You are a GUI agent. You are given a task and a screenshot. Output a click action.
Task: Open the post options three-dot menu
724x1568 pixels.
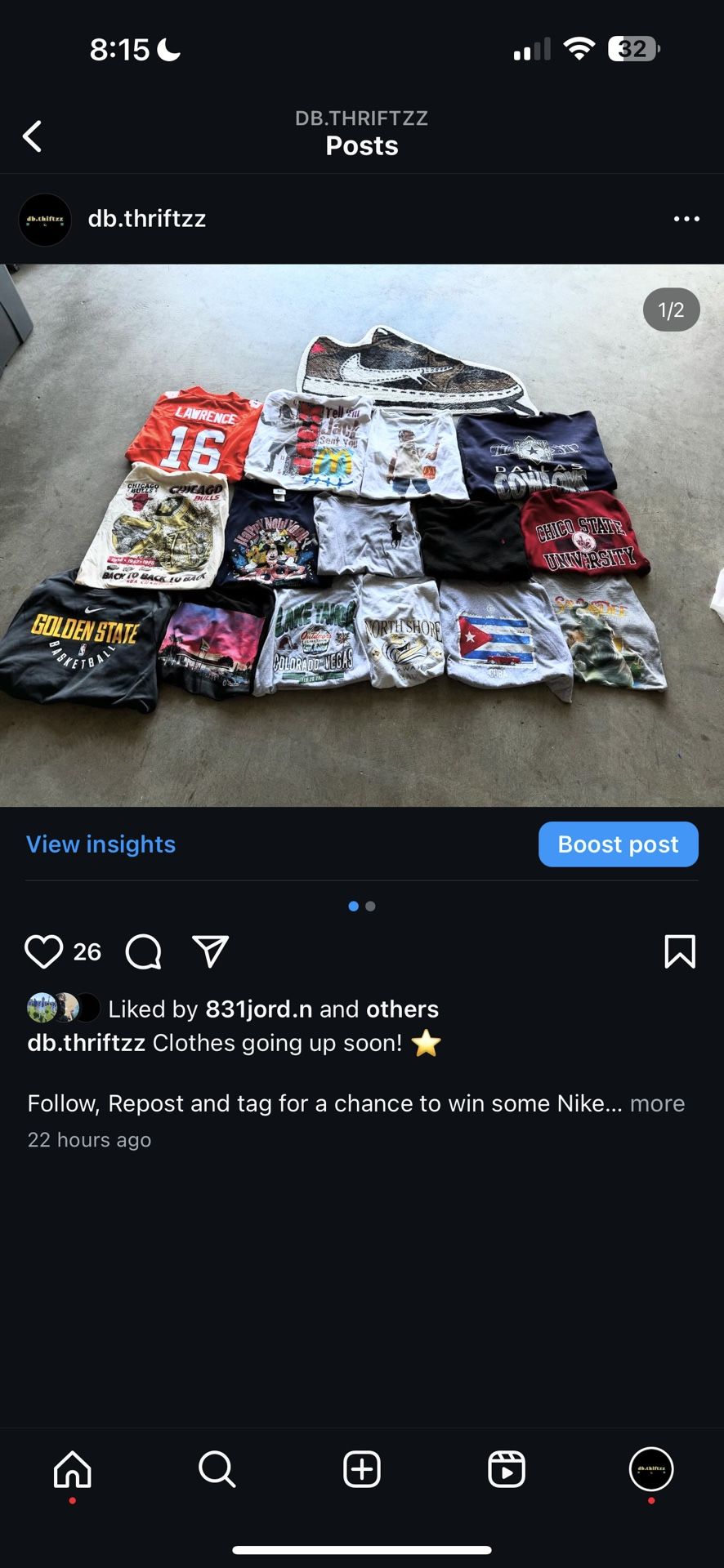pyautogui.click(x=687, y=219)
